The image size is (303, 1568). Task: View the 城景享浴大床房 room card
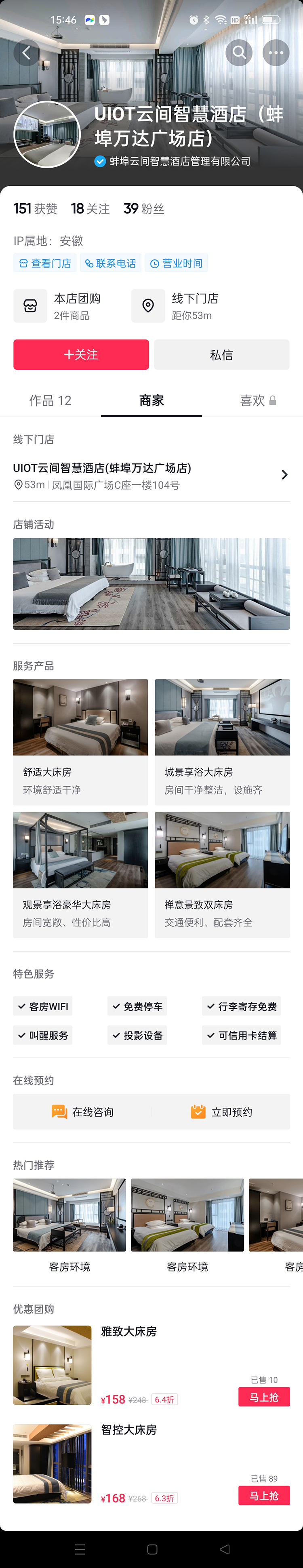pos(222,741)
